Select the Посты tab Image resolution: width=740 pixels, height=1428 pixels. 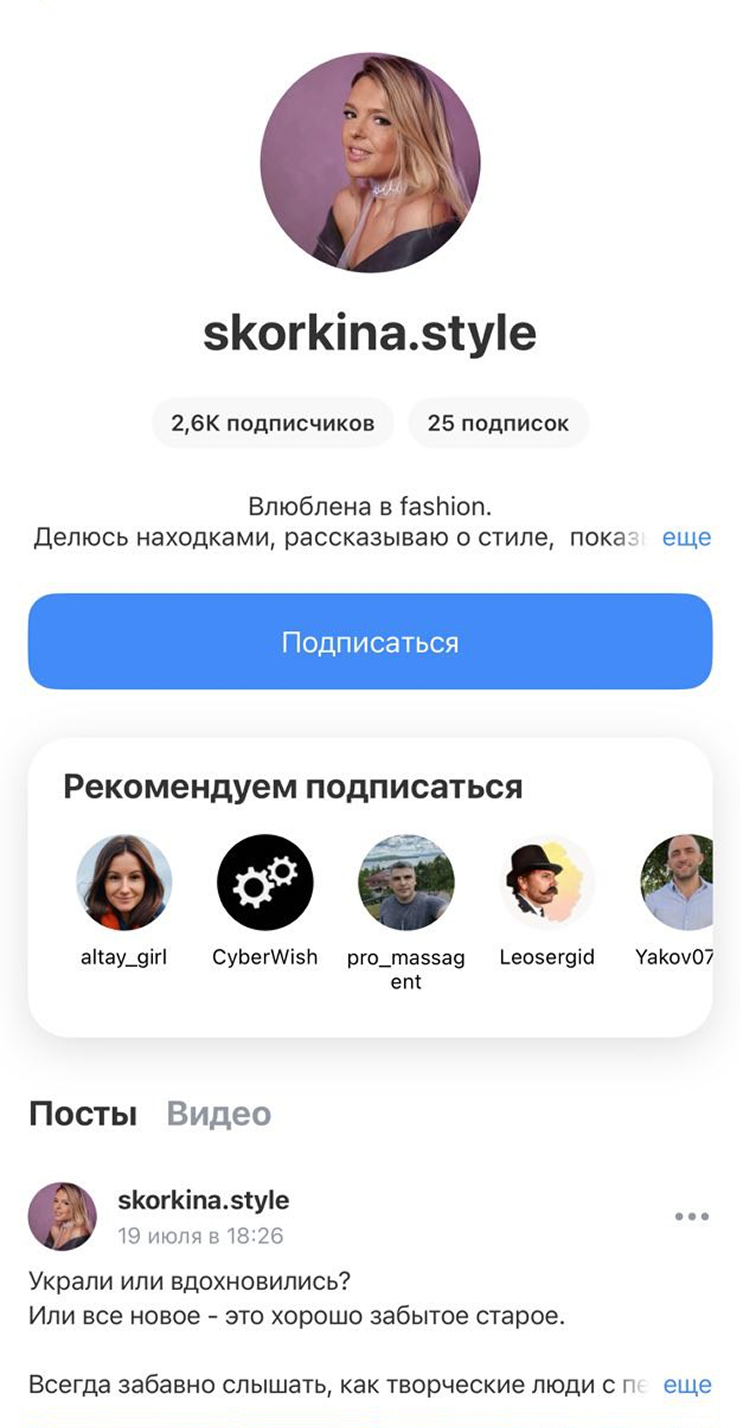(x=83, y=1113)
